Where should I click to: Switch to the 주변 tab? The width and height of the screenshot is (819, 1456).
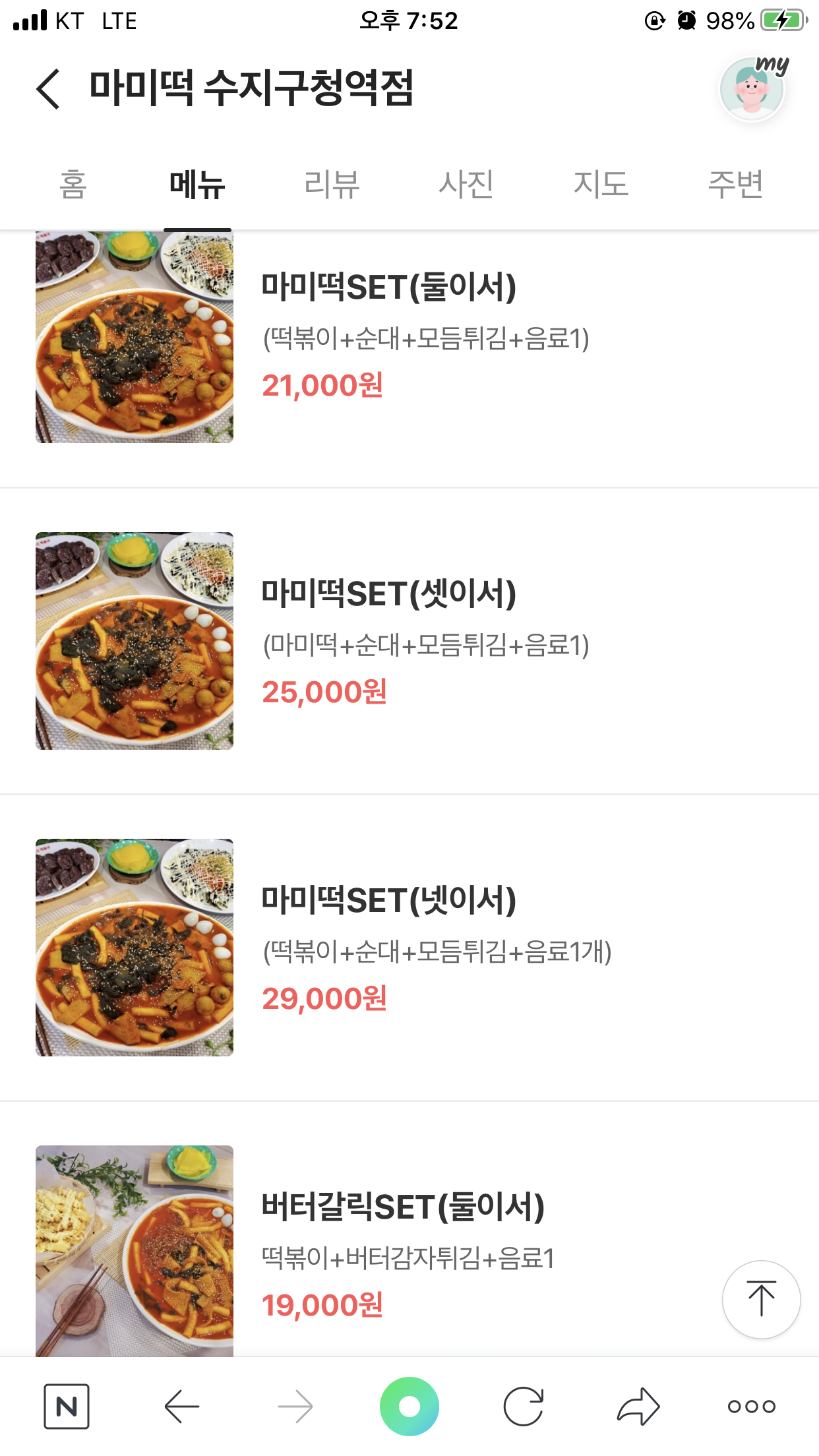click(x=735, y=184)
